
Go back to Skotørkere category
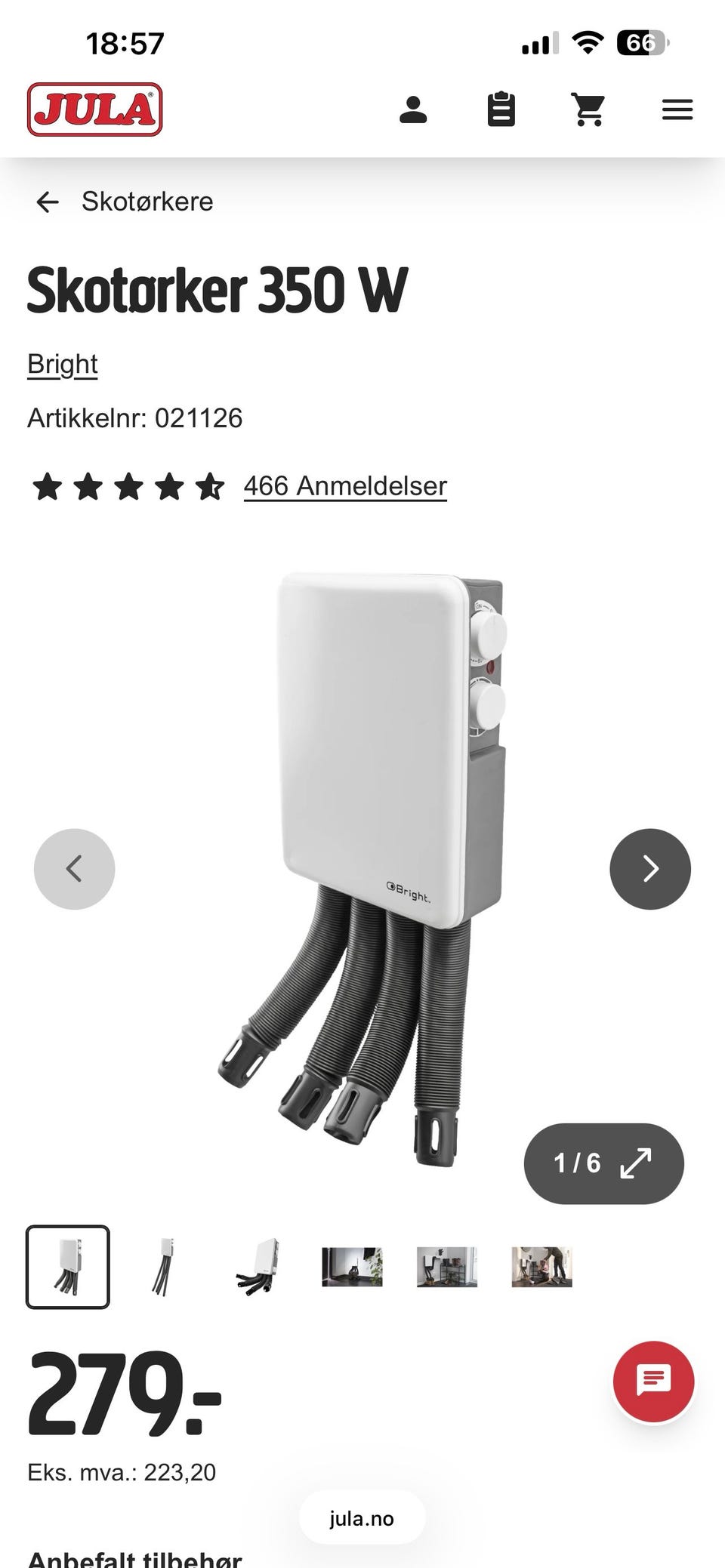click(x=125, y=202)
